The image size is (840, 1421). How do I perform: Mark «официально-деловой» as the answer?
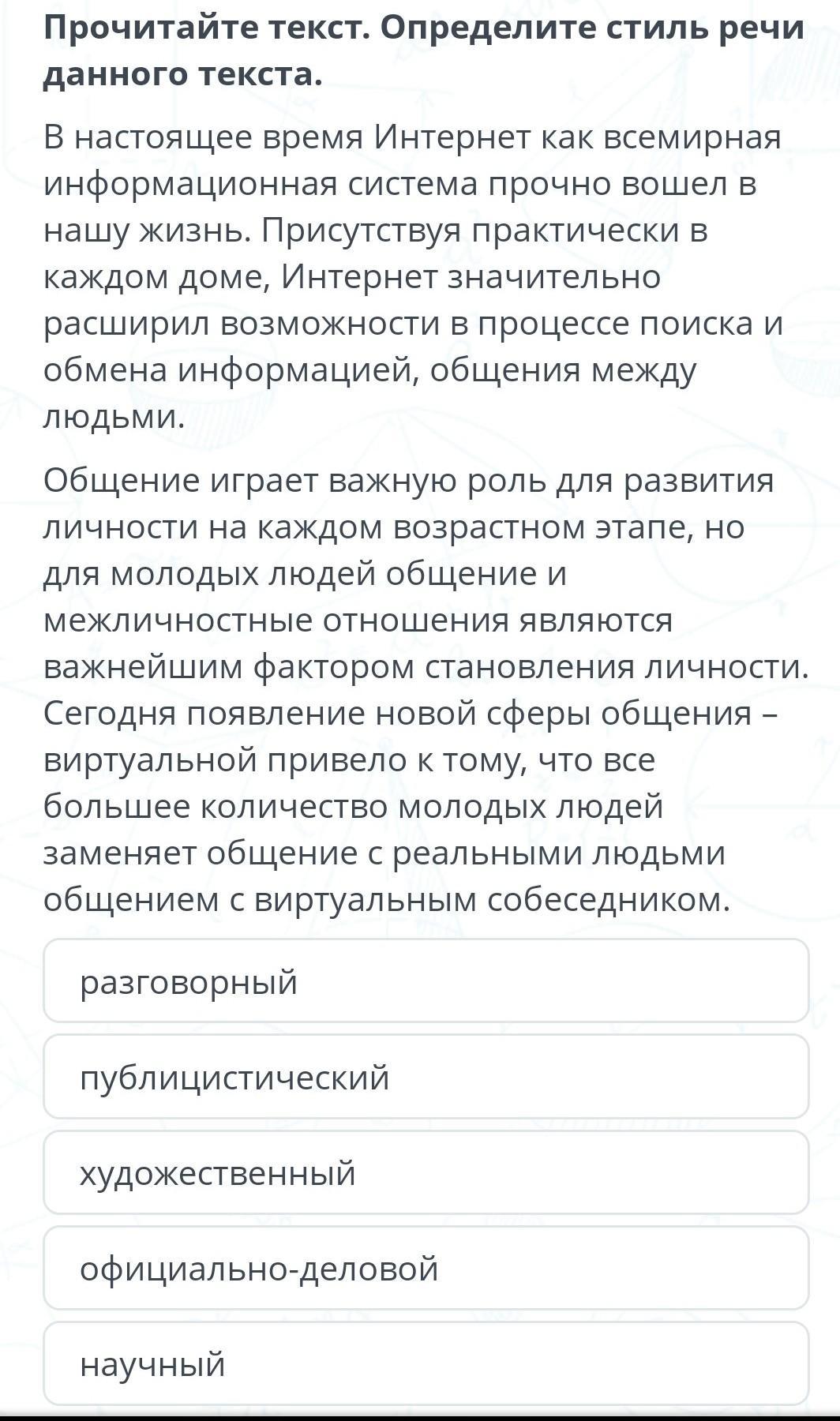tap(426, 1268)
